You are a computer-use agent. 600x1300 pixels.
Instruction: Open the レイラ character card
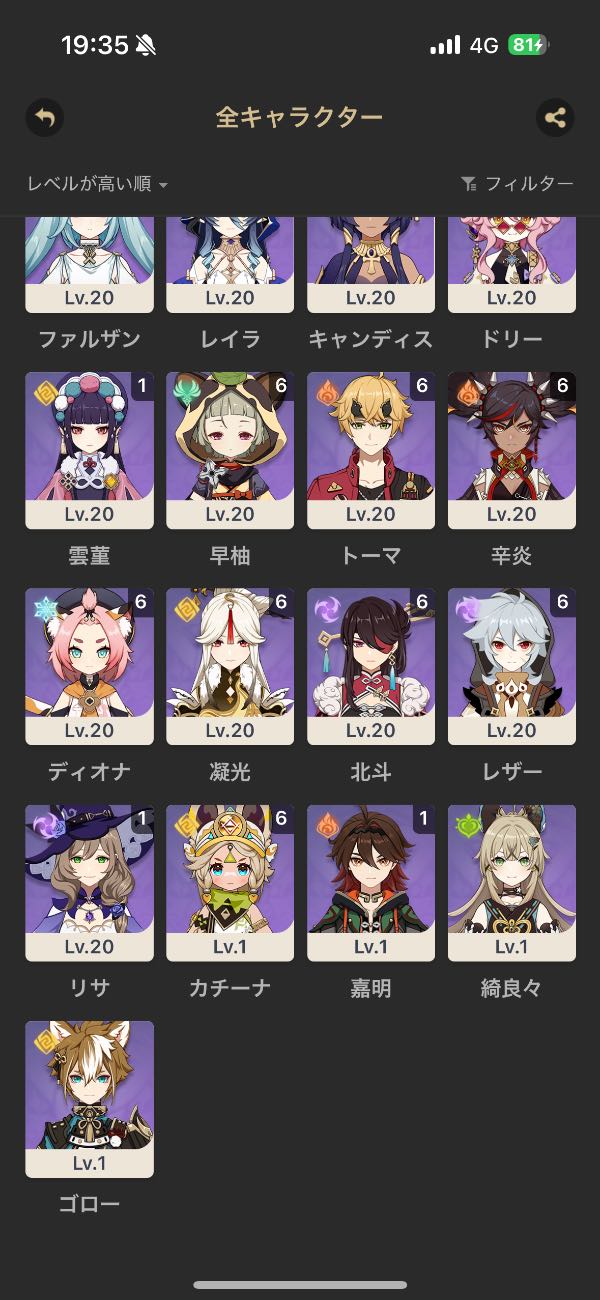[x=230, y=265]
